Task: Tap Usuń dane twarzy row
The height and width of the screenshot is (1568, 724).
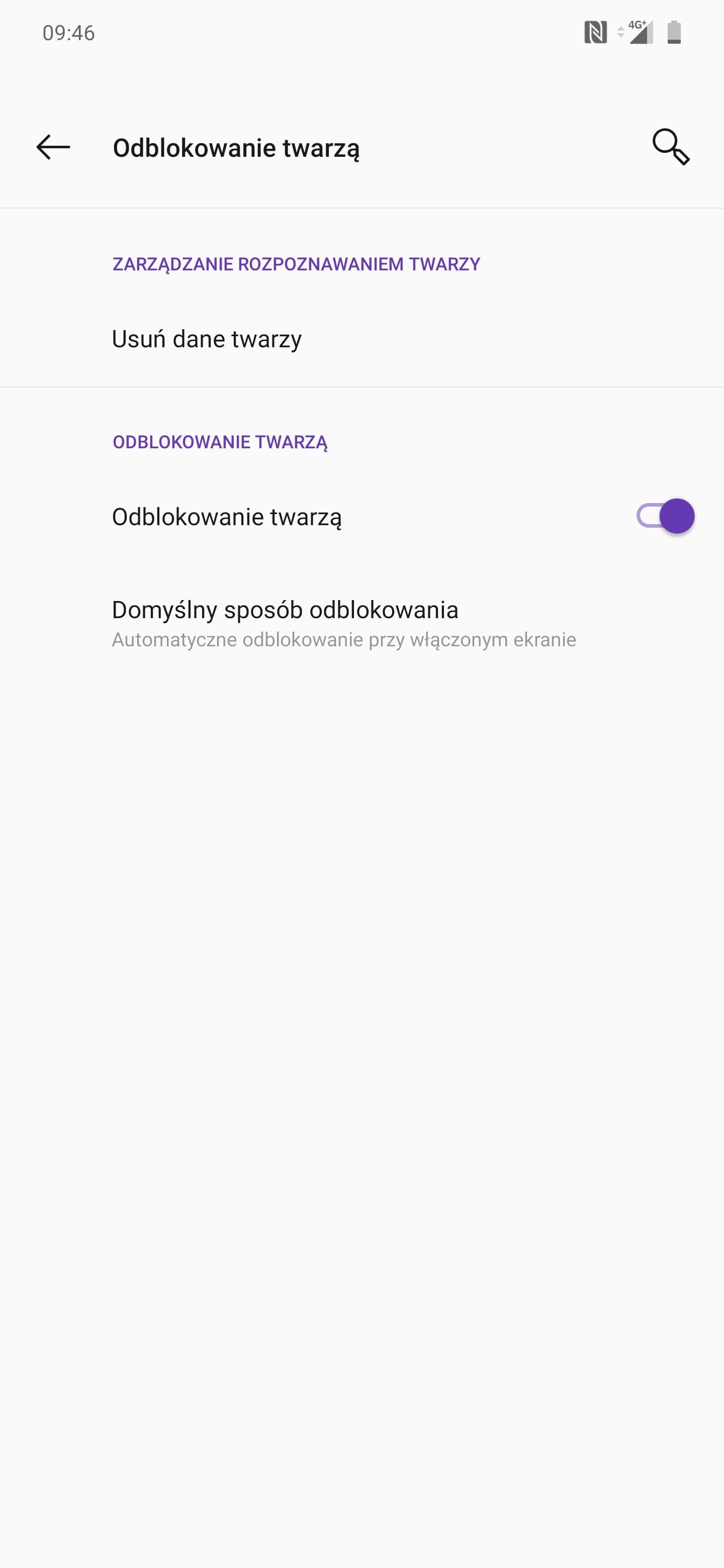Action: [x=361, y=339]
